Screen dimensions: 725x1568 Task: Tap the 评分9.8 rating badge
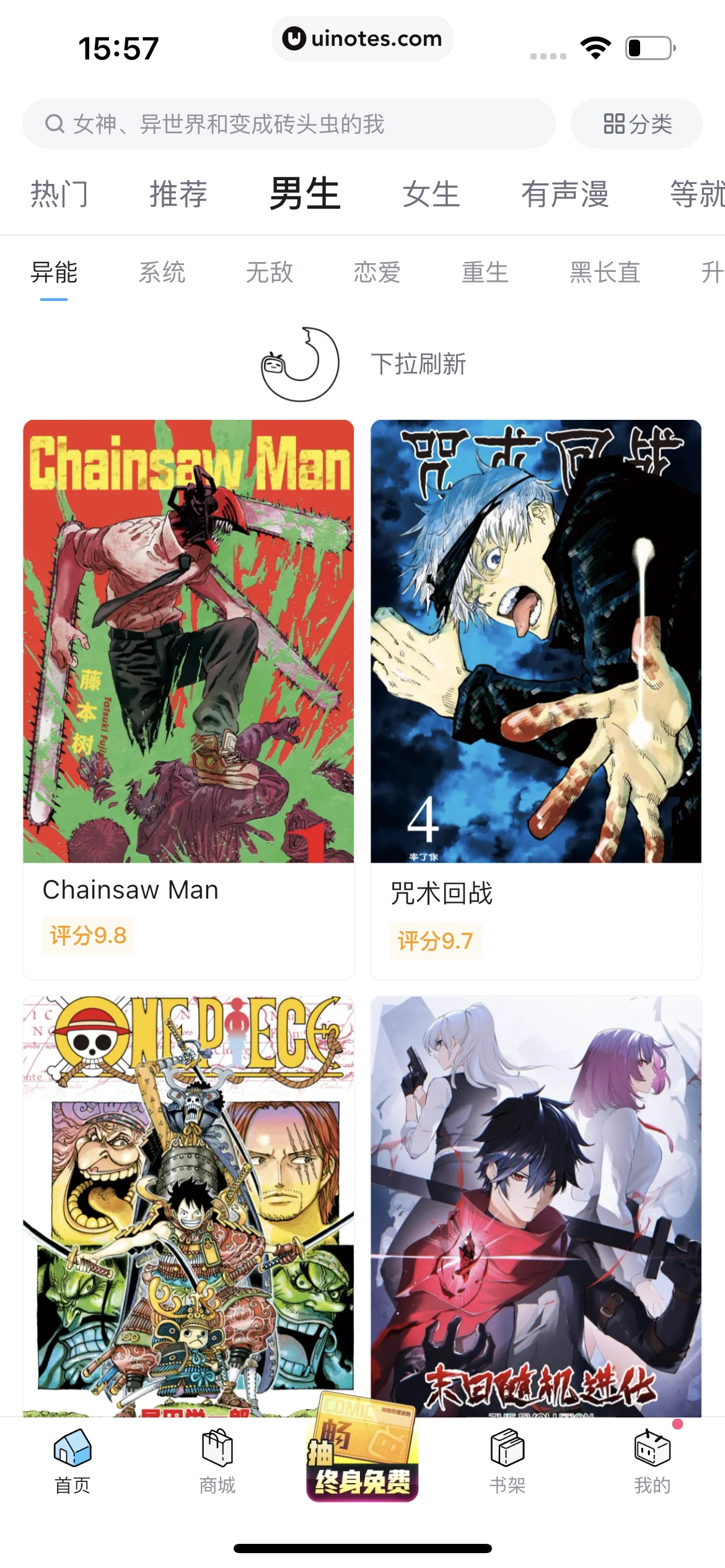[x=88, y=937]
